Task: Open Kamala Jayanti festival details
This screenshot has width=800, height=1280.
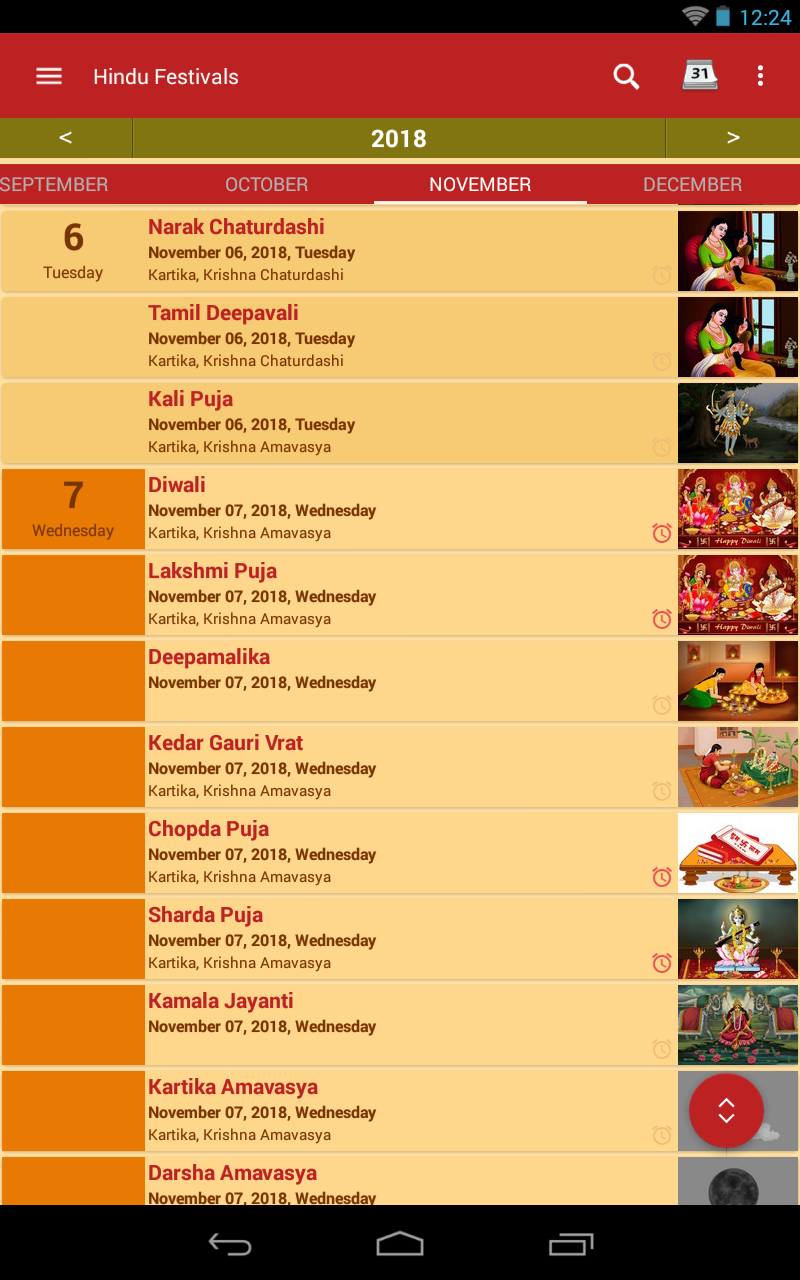Action: coord(400,1025)
